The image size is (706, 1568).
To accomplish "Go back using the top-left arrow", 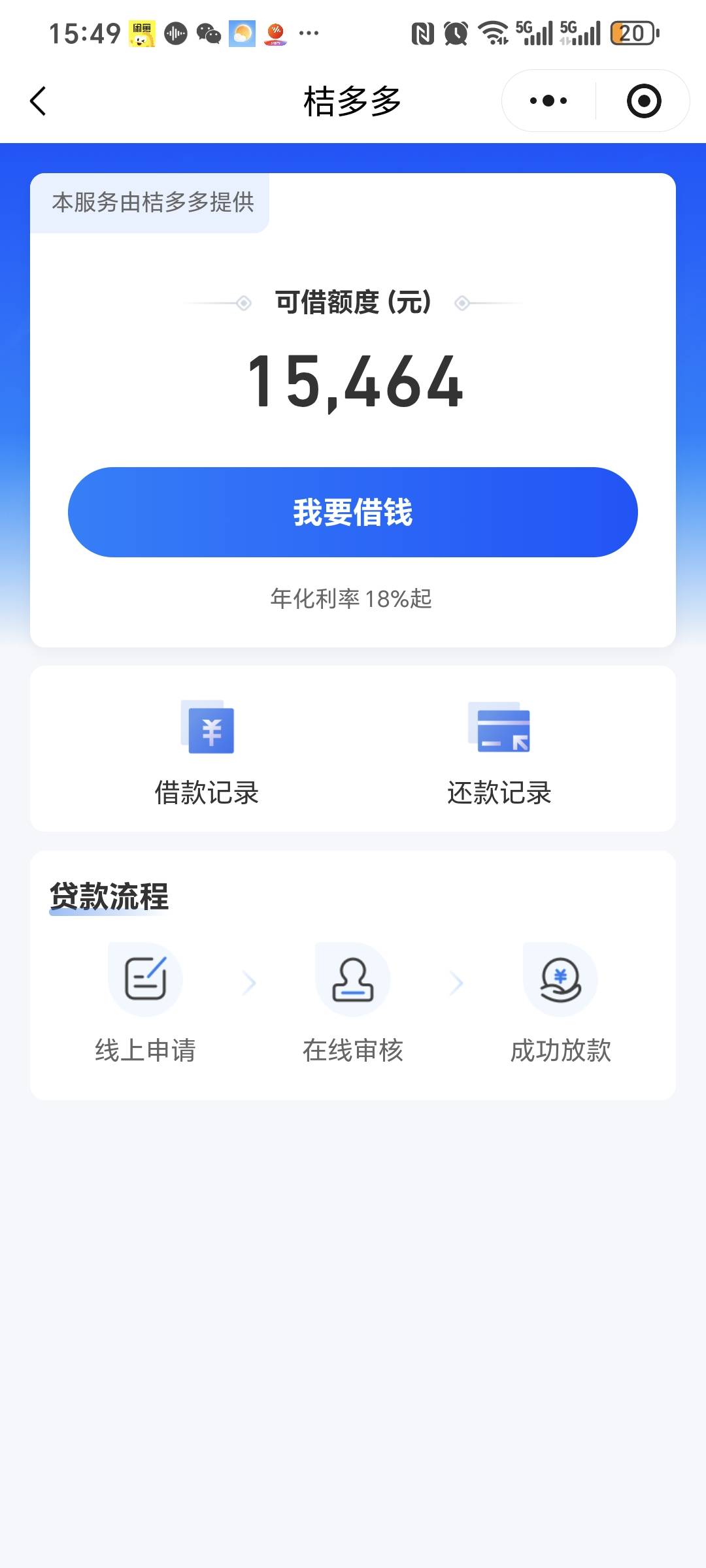I will pyautogui.click(x=39, y=101).
